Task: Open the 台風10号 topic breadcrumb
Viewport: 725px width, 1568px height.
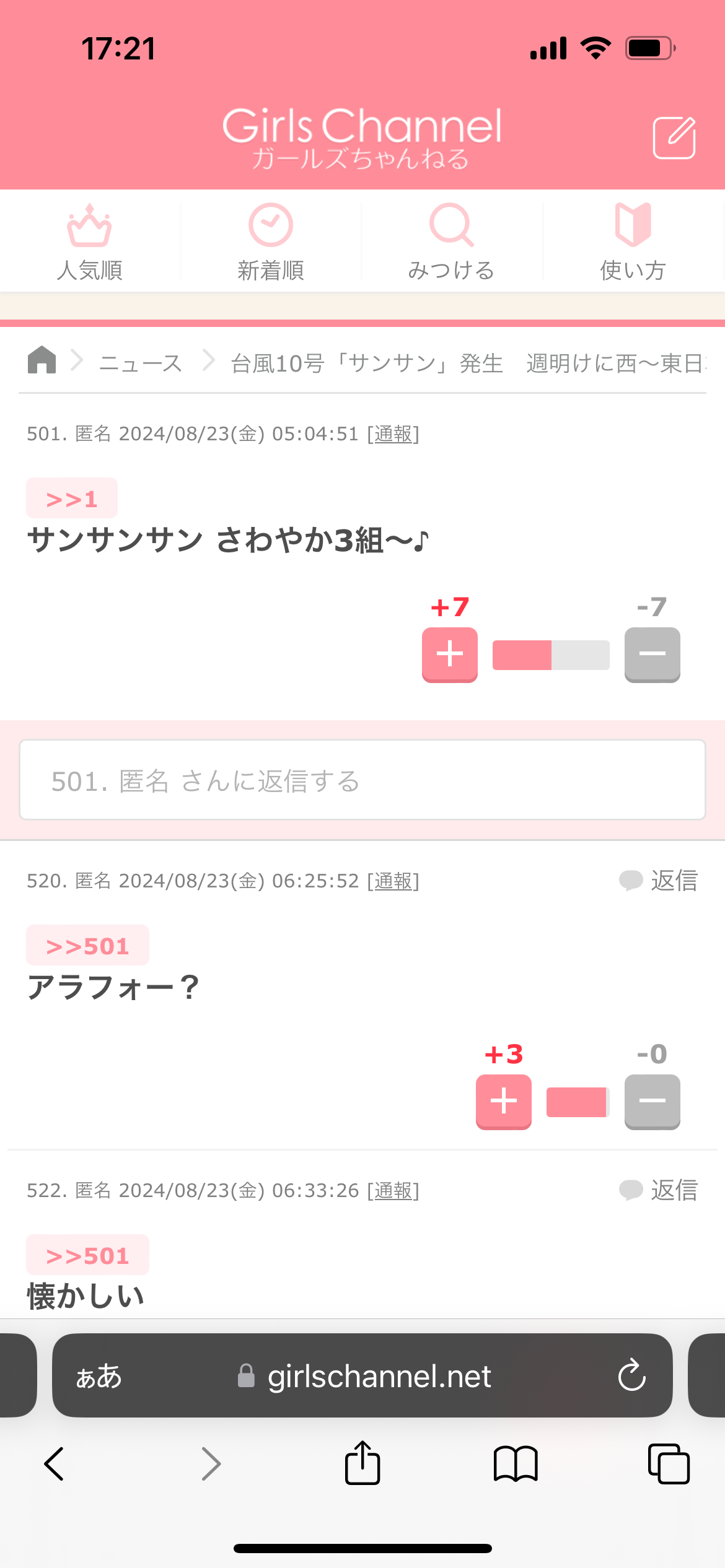Action: pos(468,363)
